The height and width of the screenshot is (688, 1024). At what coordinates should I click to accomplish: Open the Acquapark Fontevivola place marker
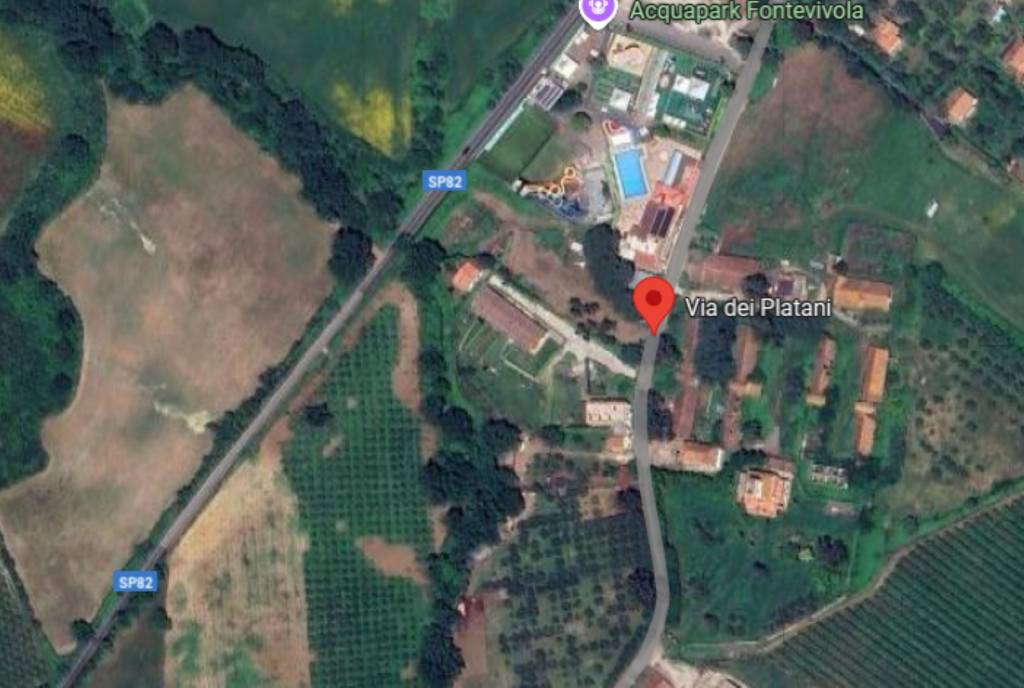pyautogui.click(x=596, y=10)
